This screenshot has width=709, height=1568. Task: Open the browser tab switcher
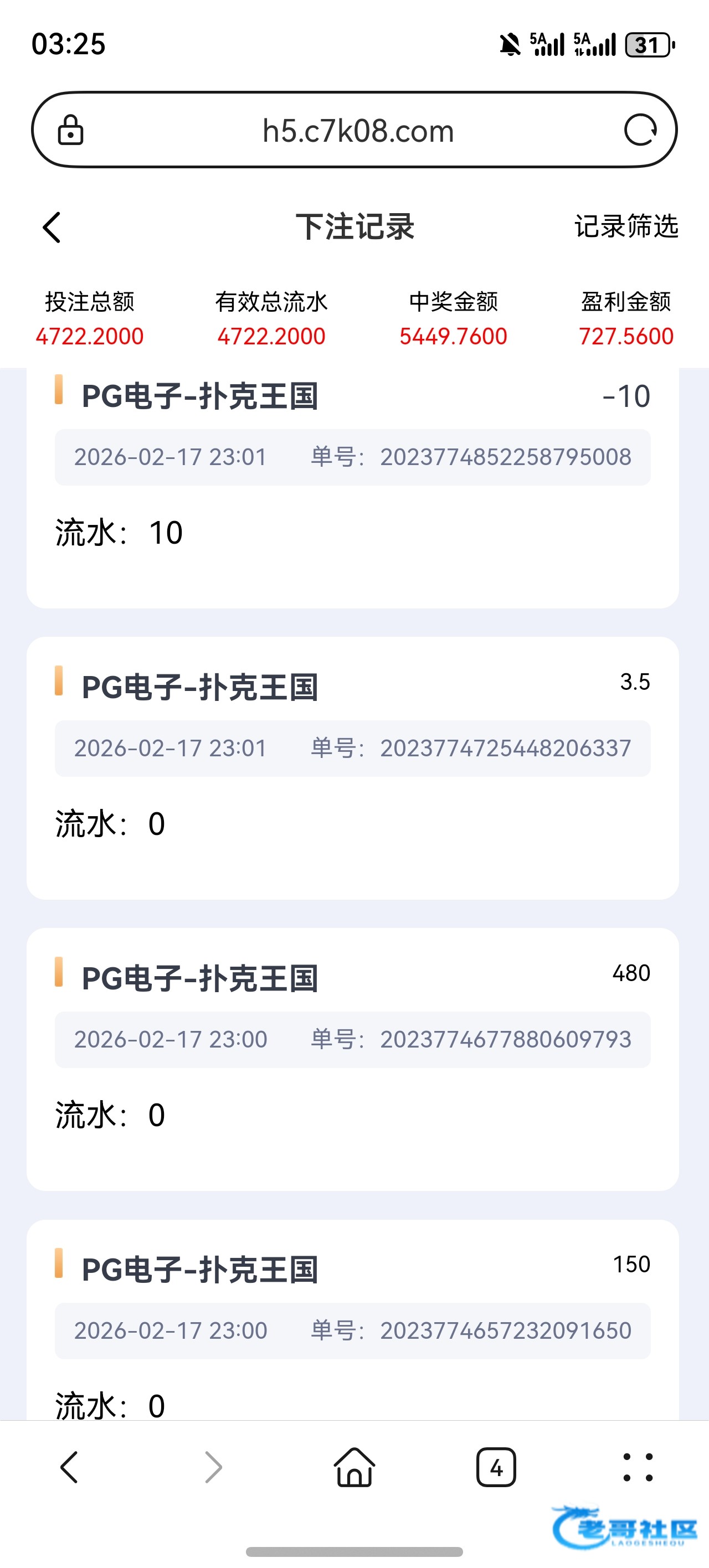pos(496,1467)
